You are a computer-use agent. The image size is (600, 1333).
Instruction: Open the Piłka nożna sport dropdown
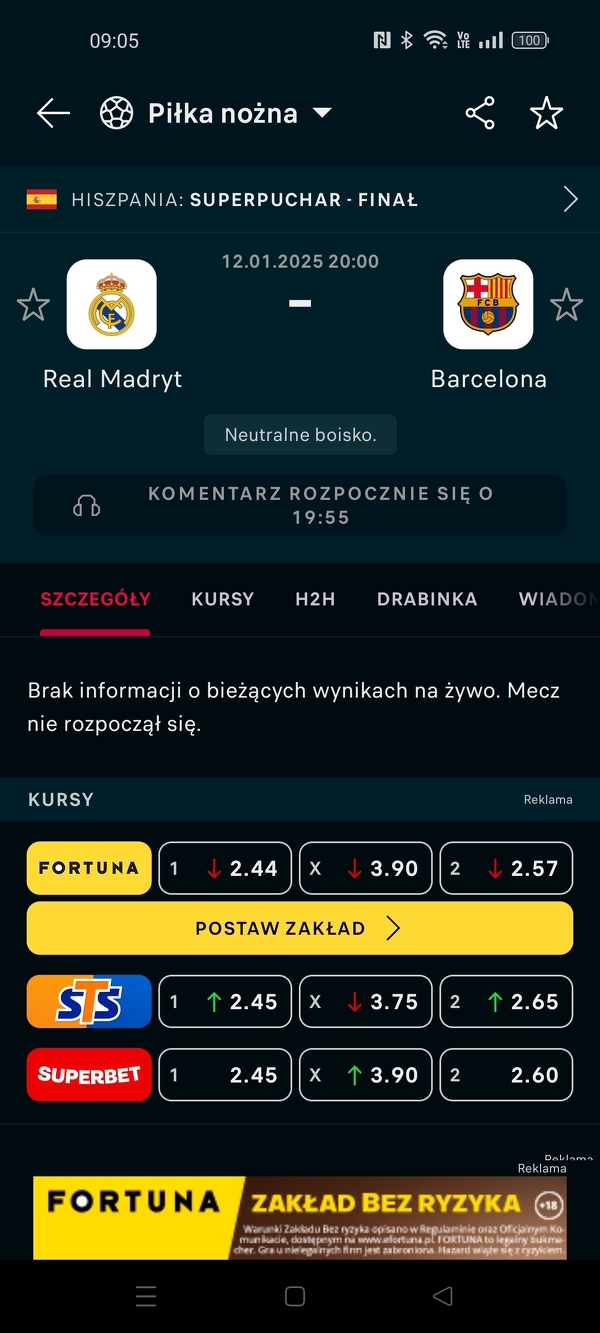(x=217, y=113)
